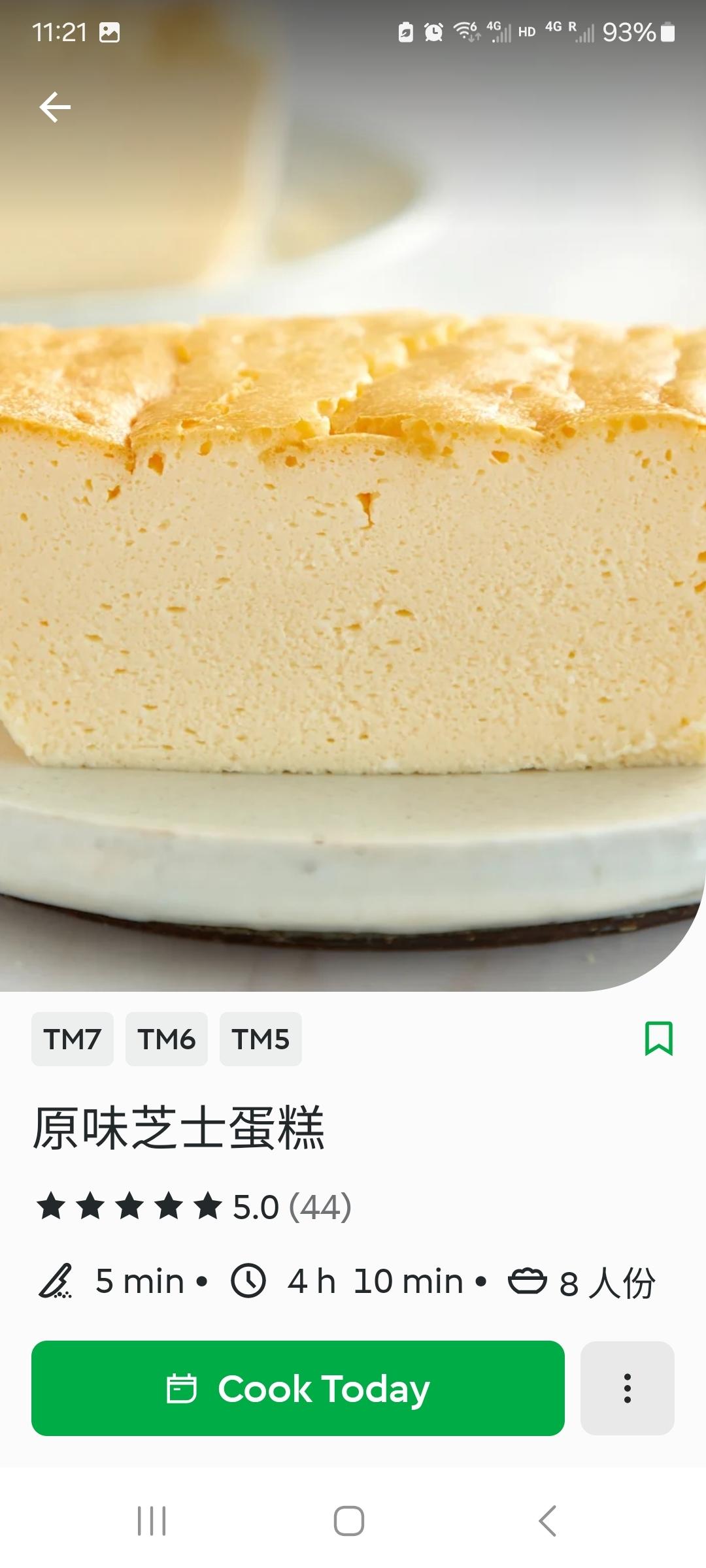Select the TM5 device chip
Screen dimensions: 706x1568
(x=260, y=1039)
